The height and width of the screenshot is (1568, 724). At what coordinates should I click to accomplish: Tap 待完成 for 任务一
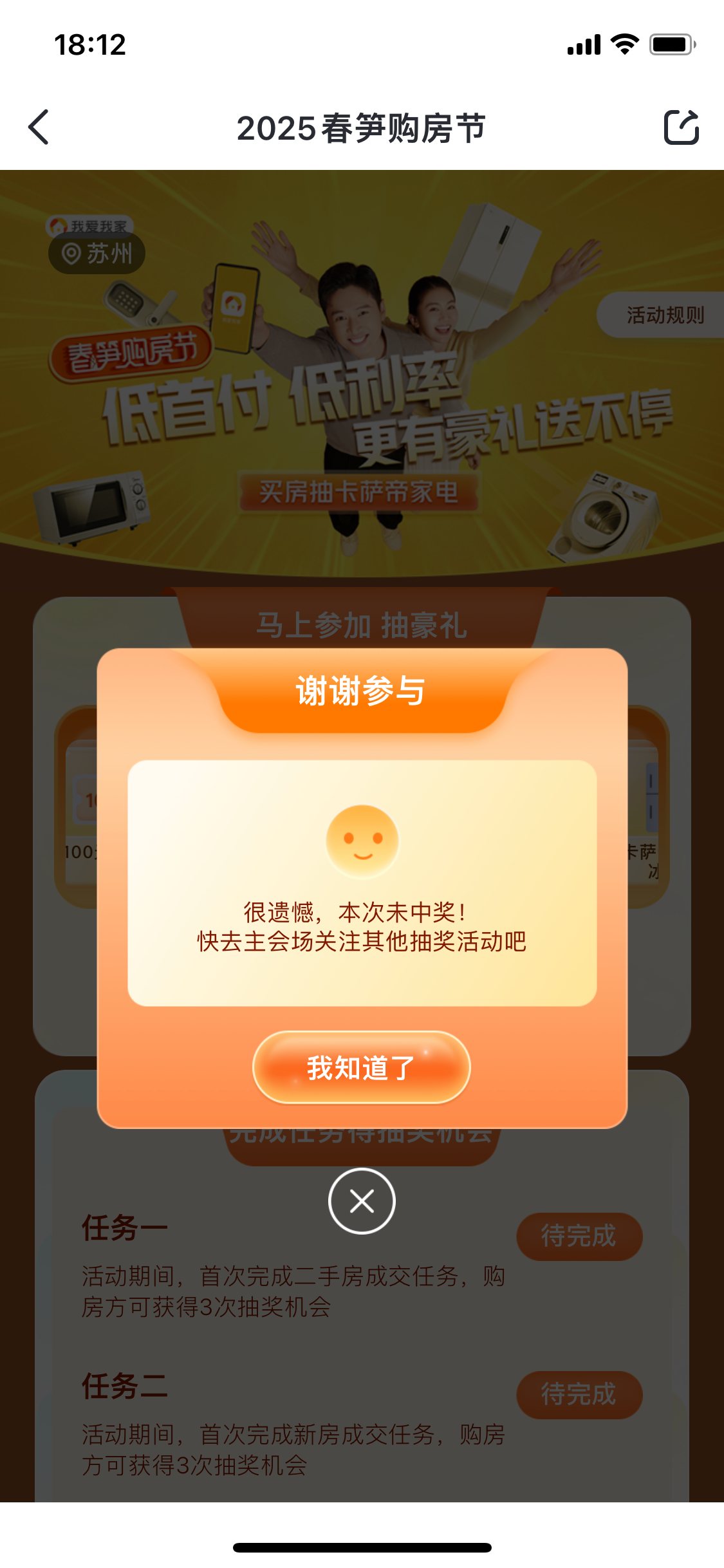pyautogui.click(x=579, y=1237)
